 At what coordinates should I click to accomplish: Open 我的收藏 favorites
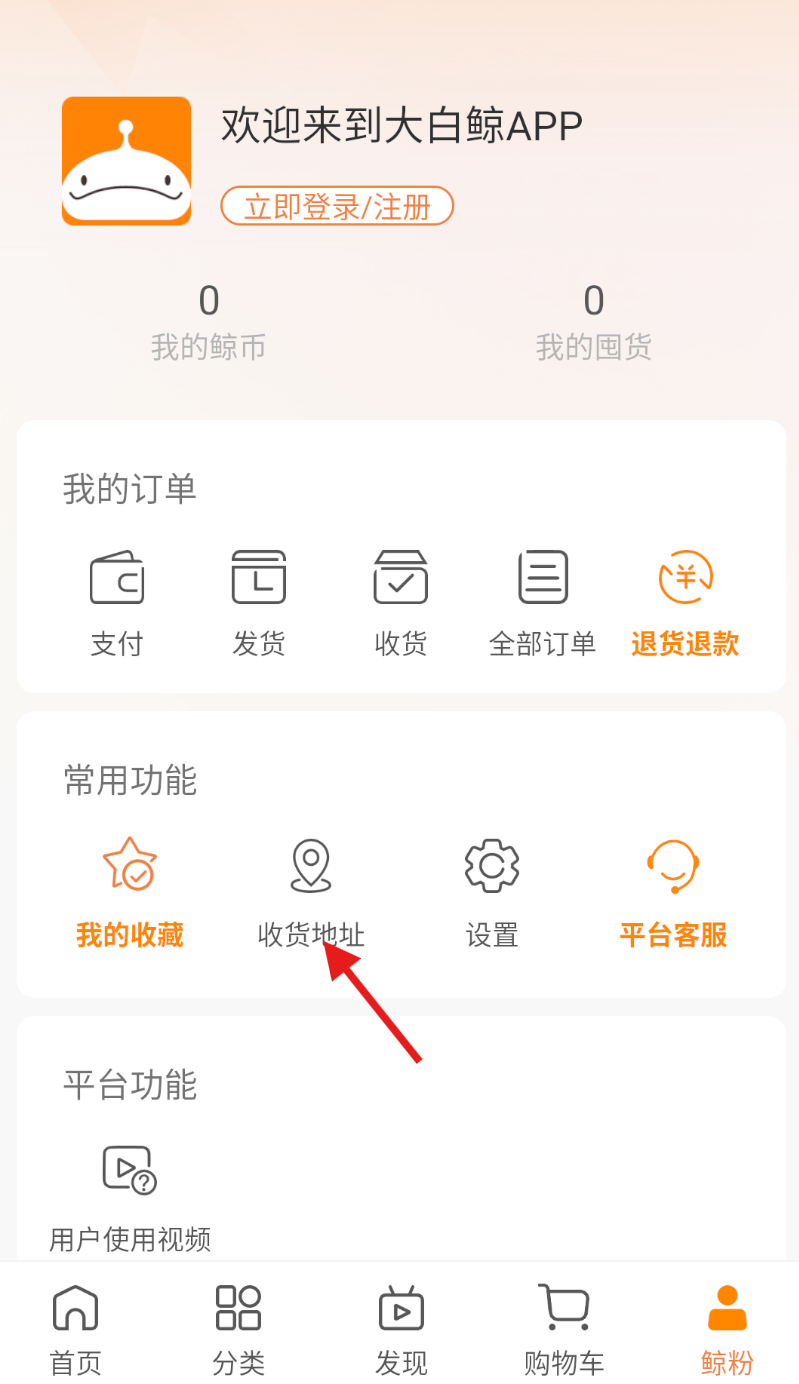tap(130, 892)
